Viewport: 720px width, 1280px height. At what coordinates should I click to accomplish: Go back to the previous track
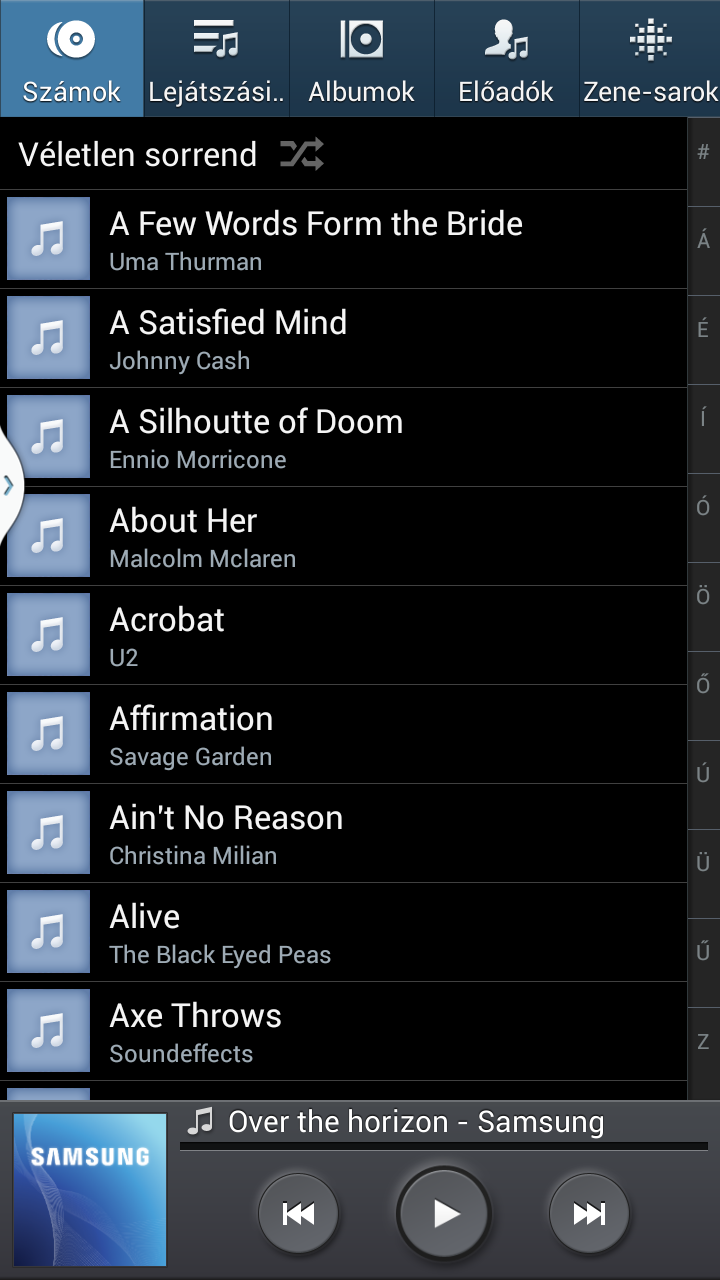point(298,1214)
